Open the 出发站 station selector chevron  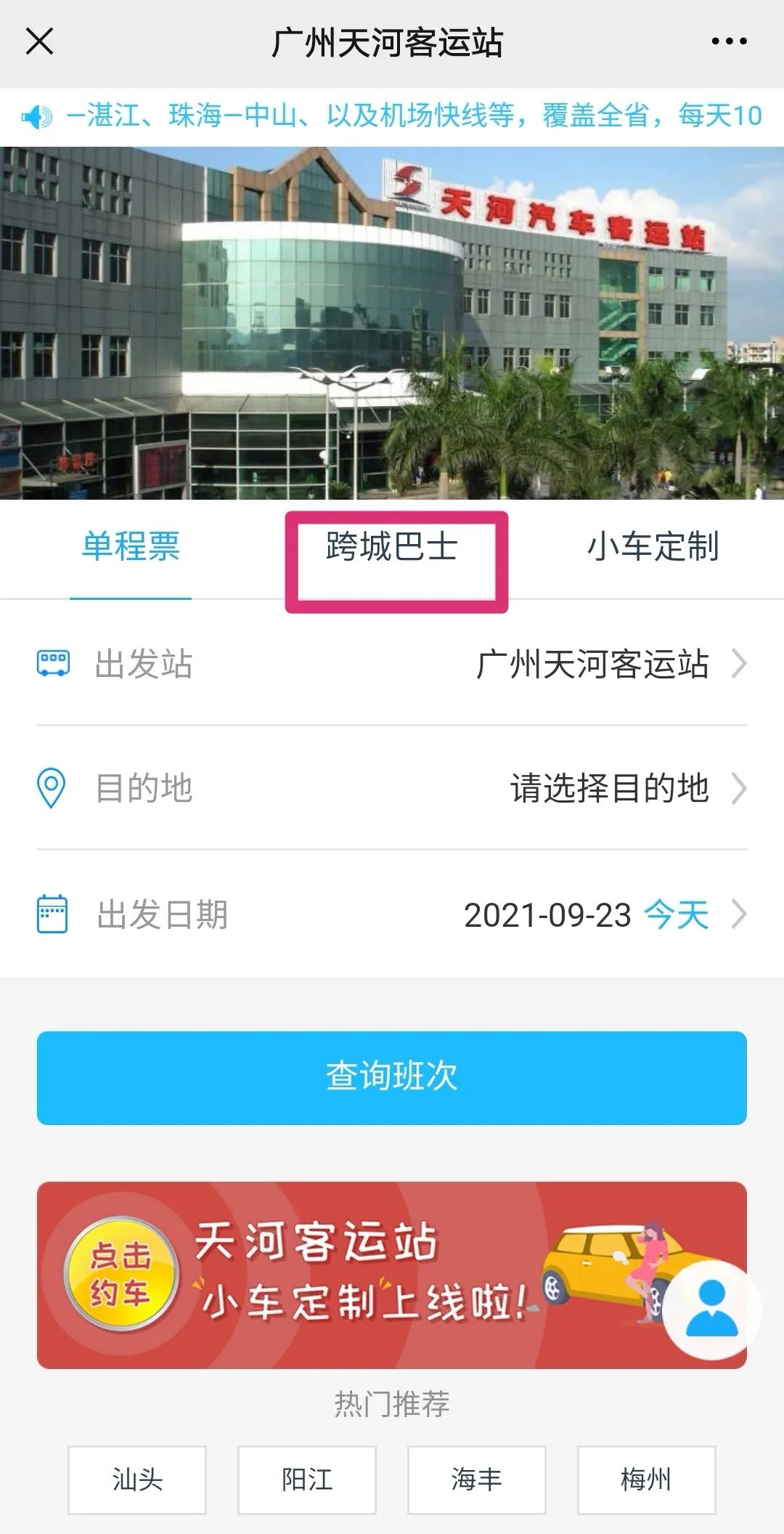coord(740,662)
